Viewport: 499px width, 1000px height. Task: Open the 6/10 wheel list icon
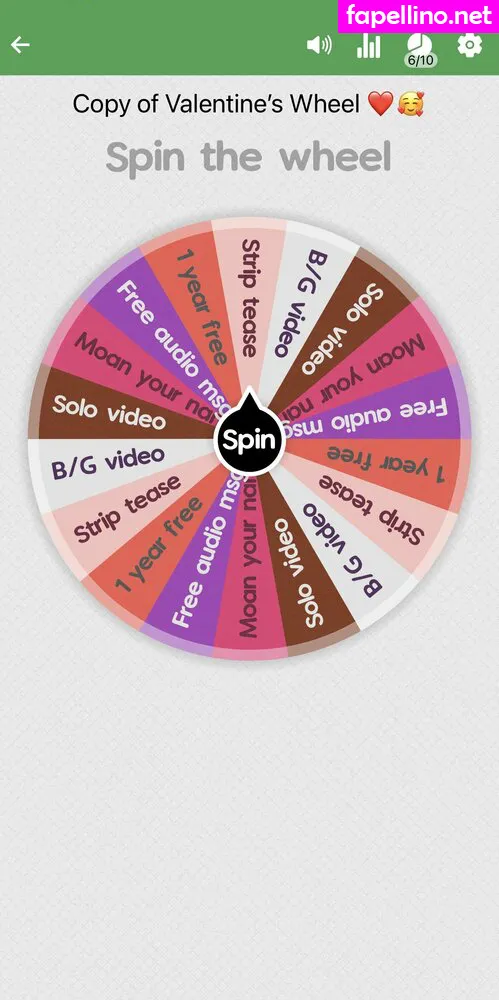420,50
